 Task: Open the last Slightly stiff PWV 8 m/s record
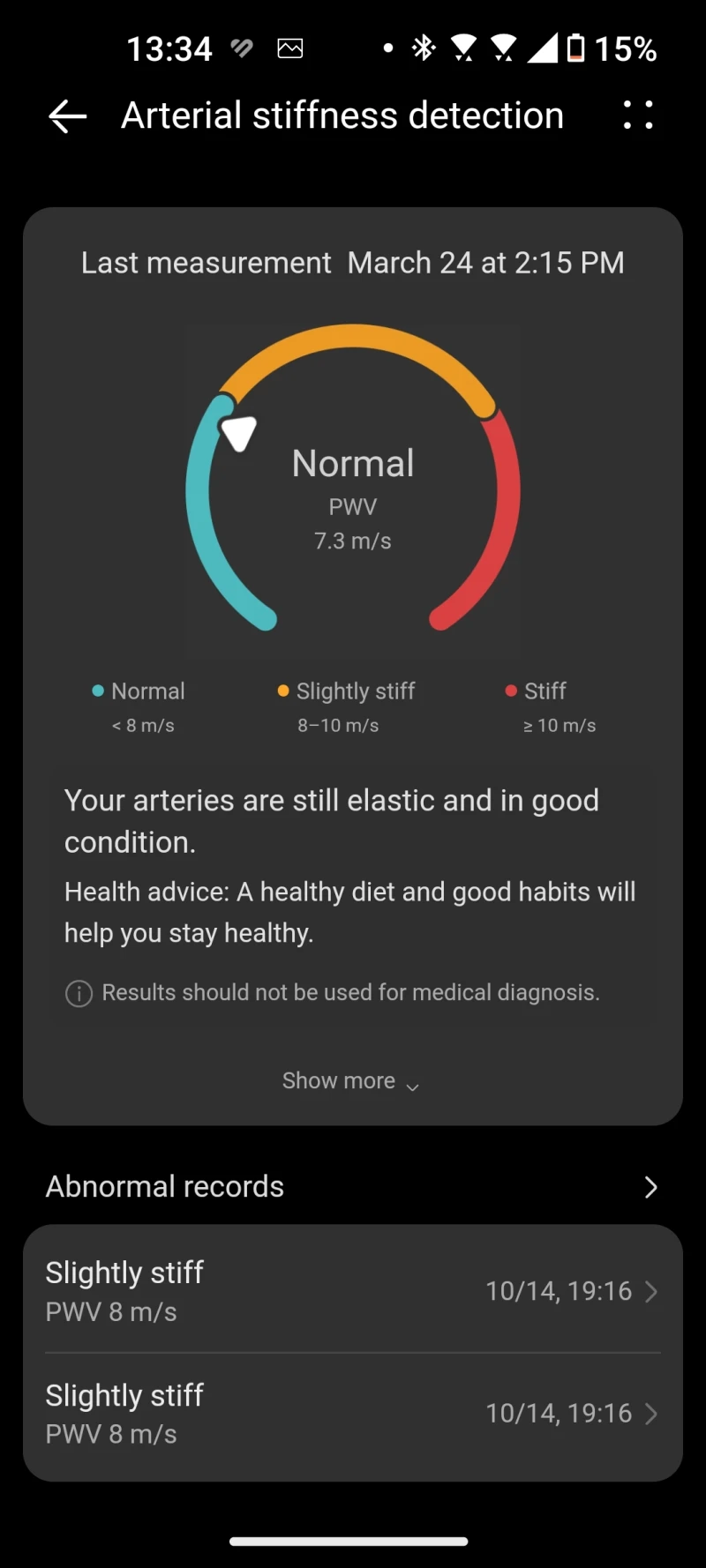coord(351,1414)
